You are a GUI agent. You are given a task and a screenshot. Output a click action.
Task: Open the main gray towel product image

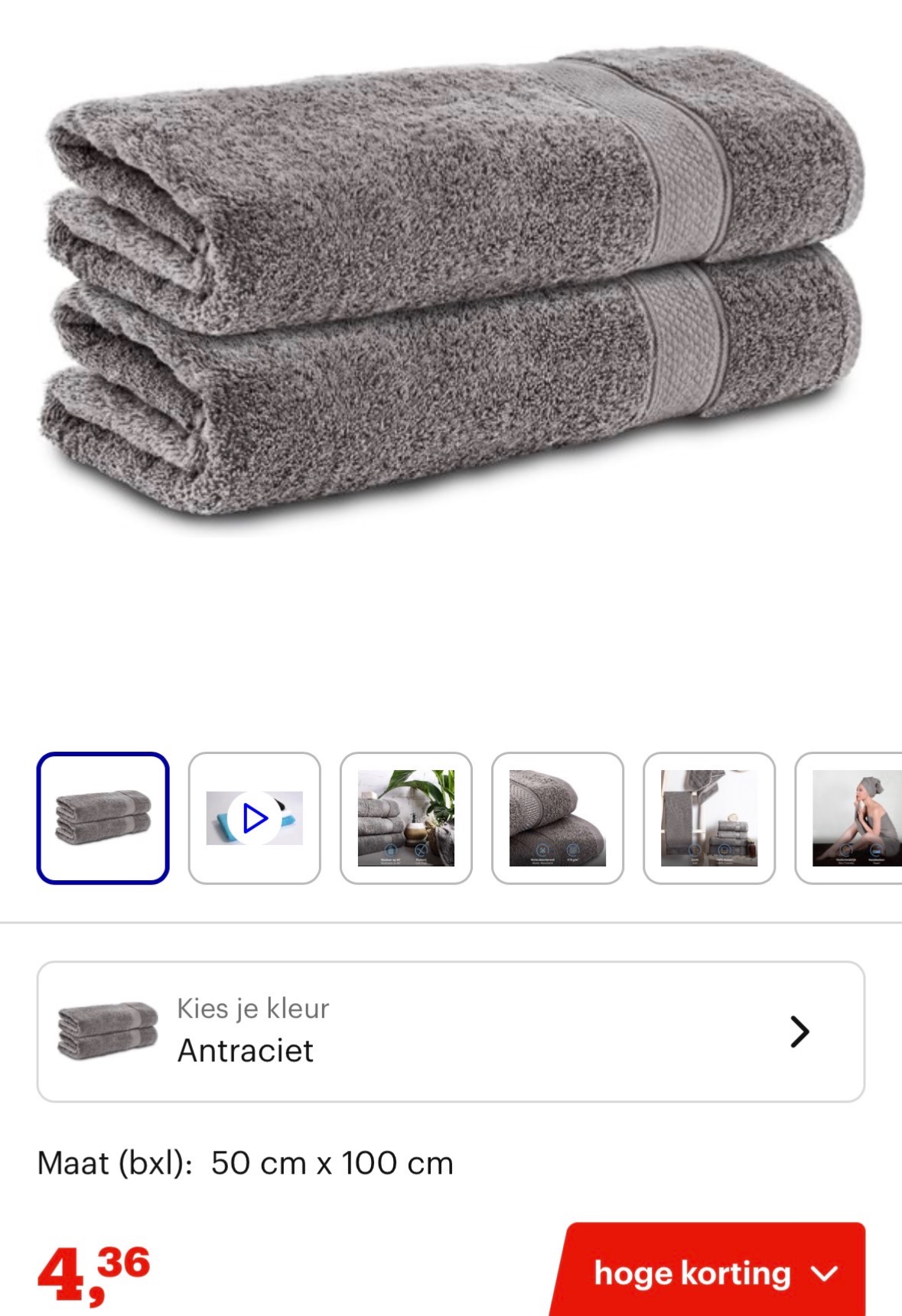[451, 291]
